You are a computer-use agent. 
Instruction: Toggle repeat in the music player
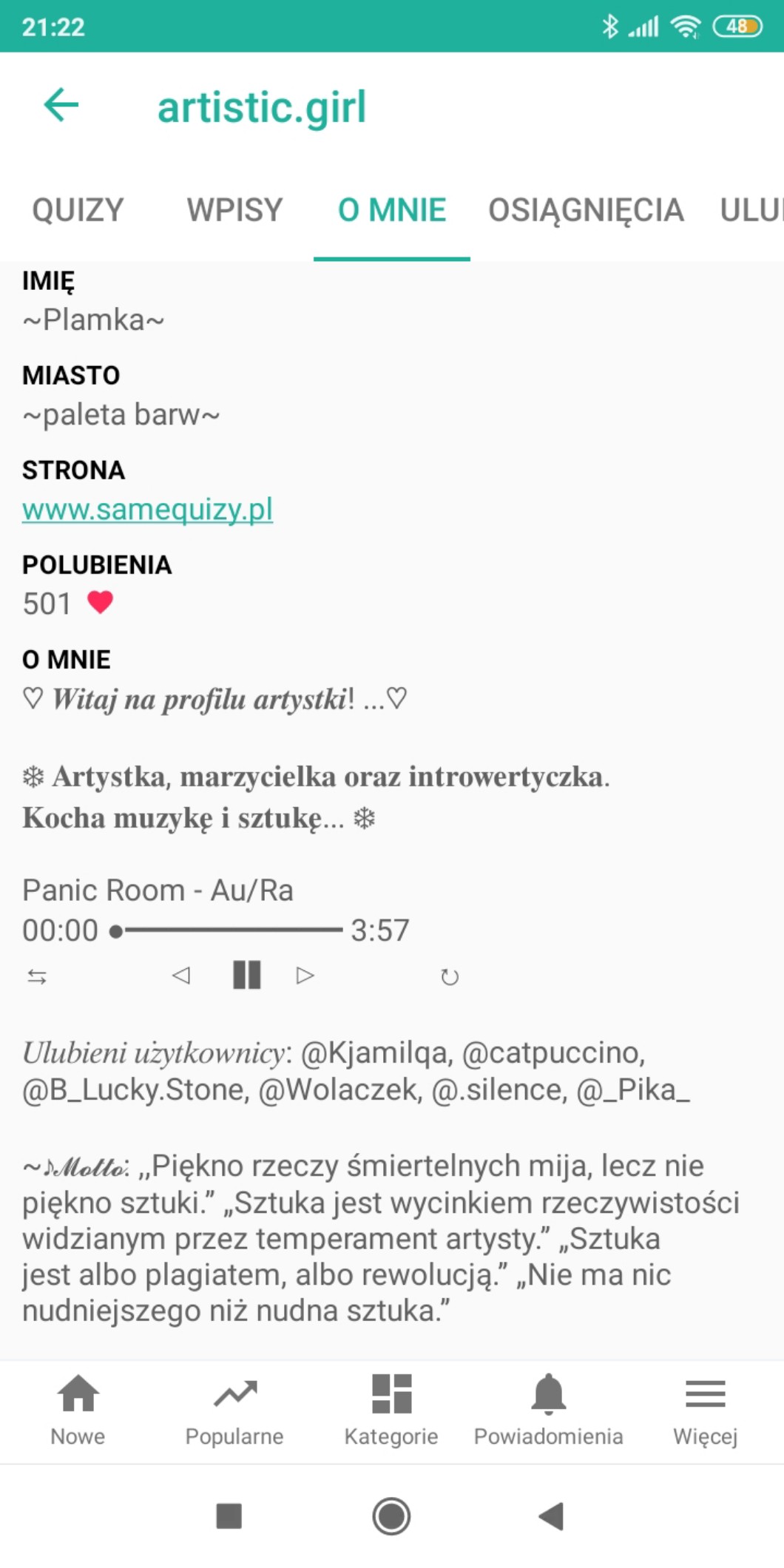pos(449,977)
